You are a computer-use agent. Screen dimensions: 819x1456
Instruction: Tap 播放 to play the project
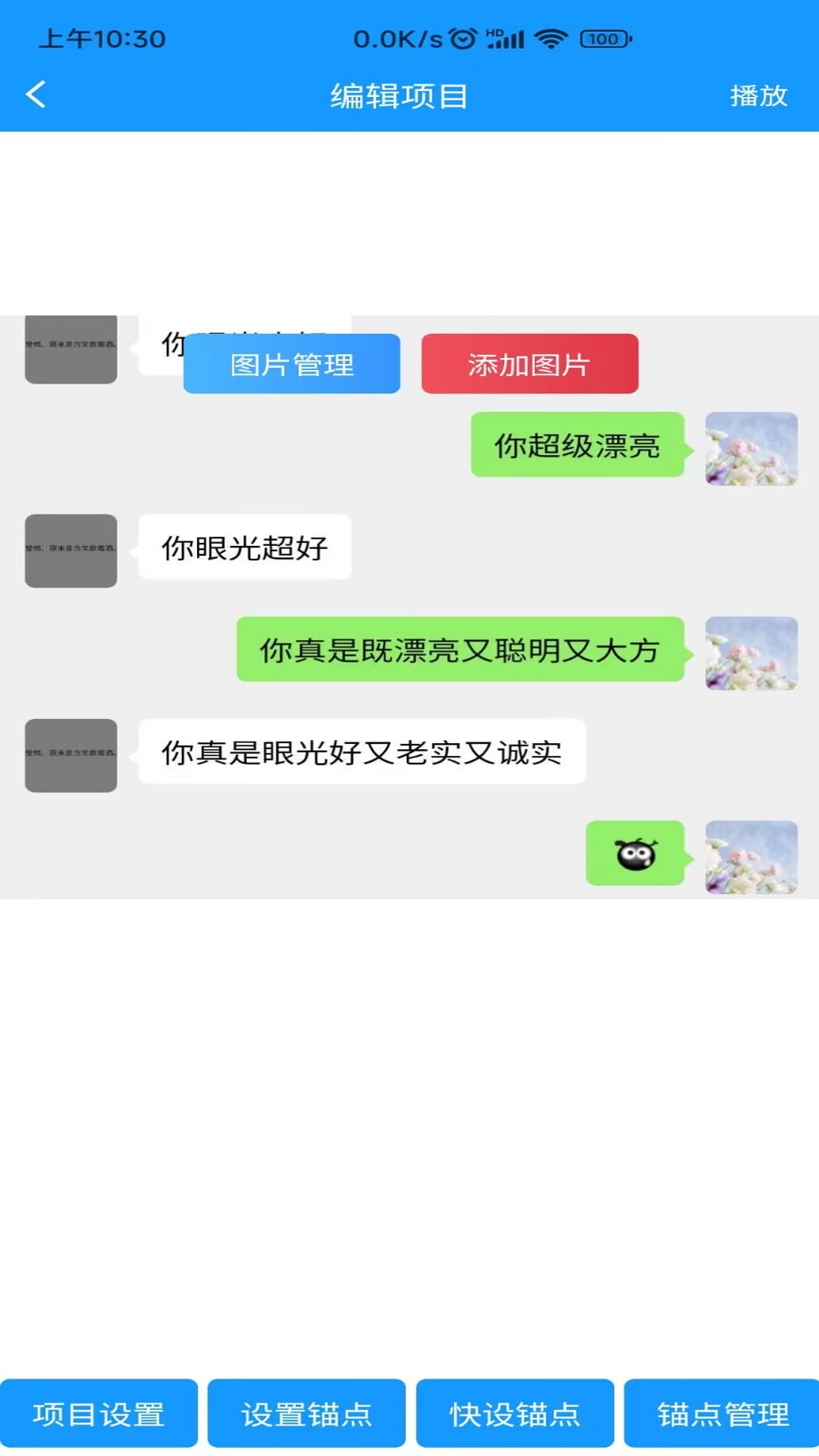[759, 96]
